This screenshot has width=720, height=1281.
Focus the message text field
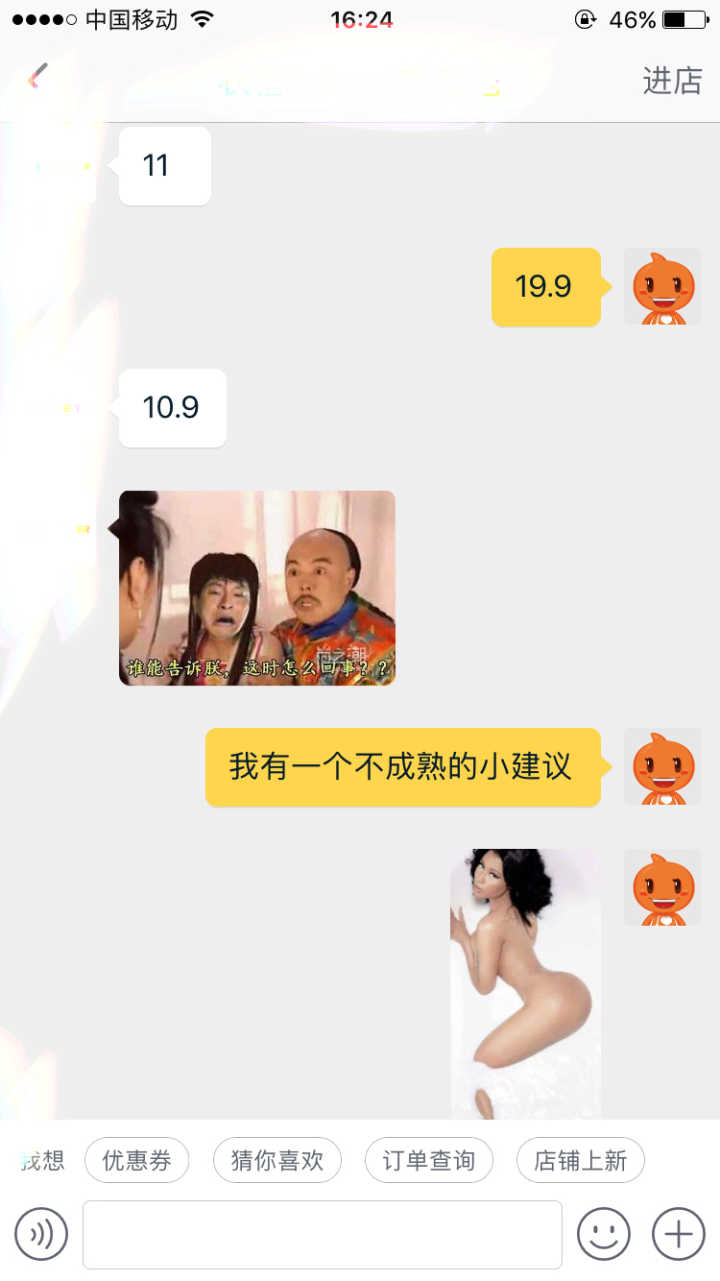point(322,1234)
